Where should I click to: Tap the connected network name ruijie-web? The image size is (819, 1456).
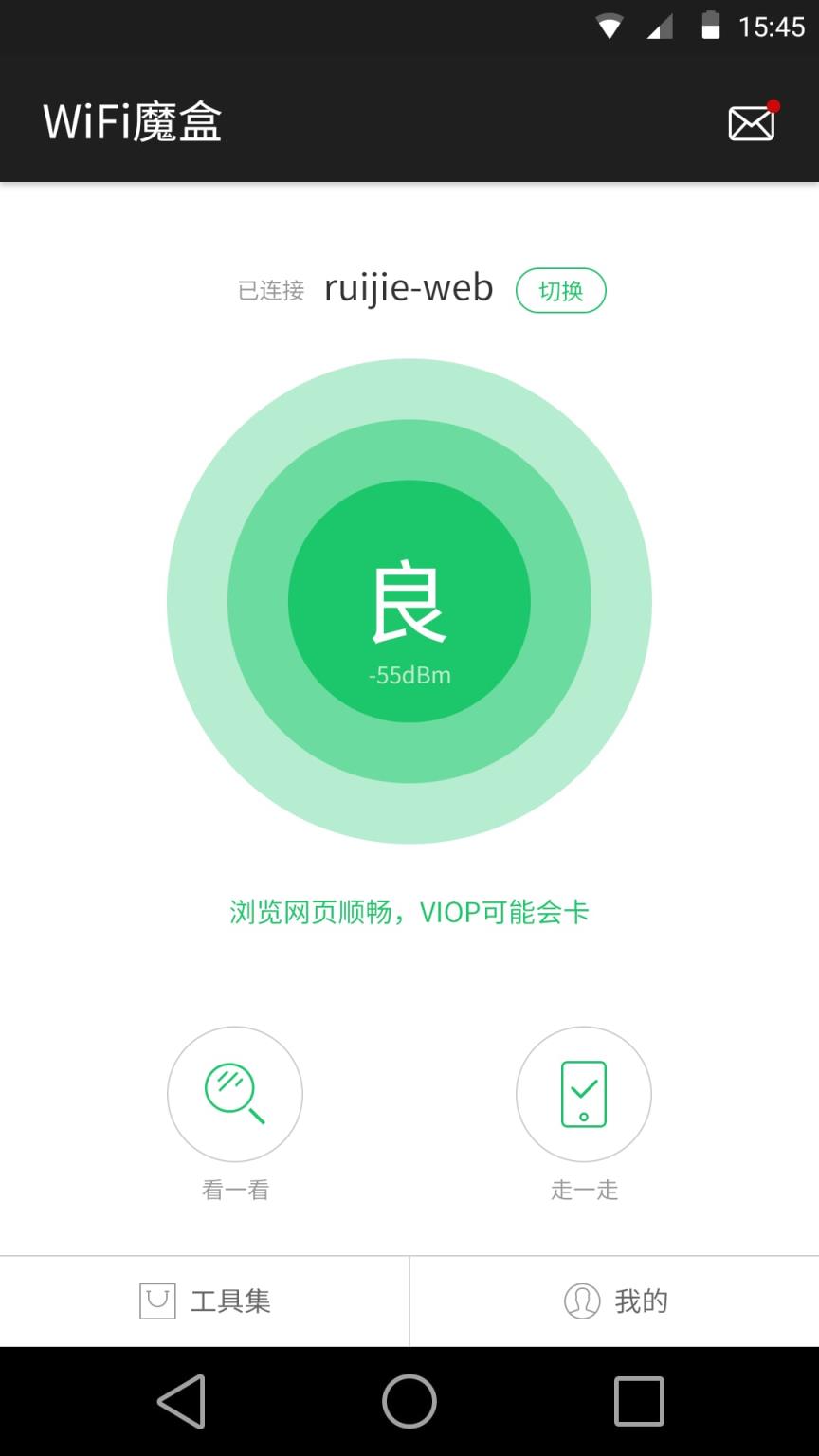tap(408, 288)
